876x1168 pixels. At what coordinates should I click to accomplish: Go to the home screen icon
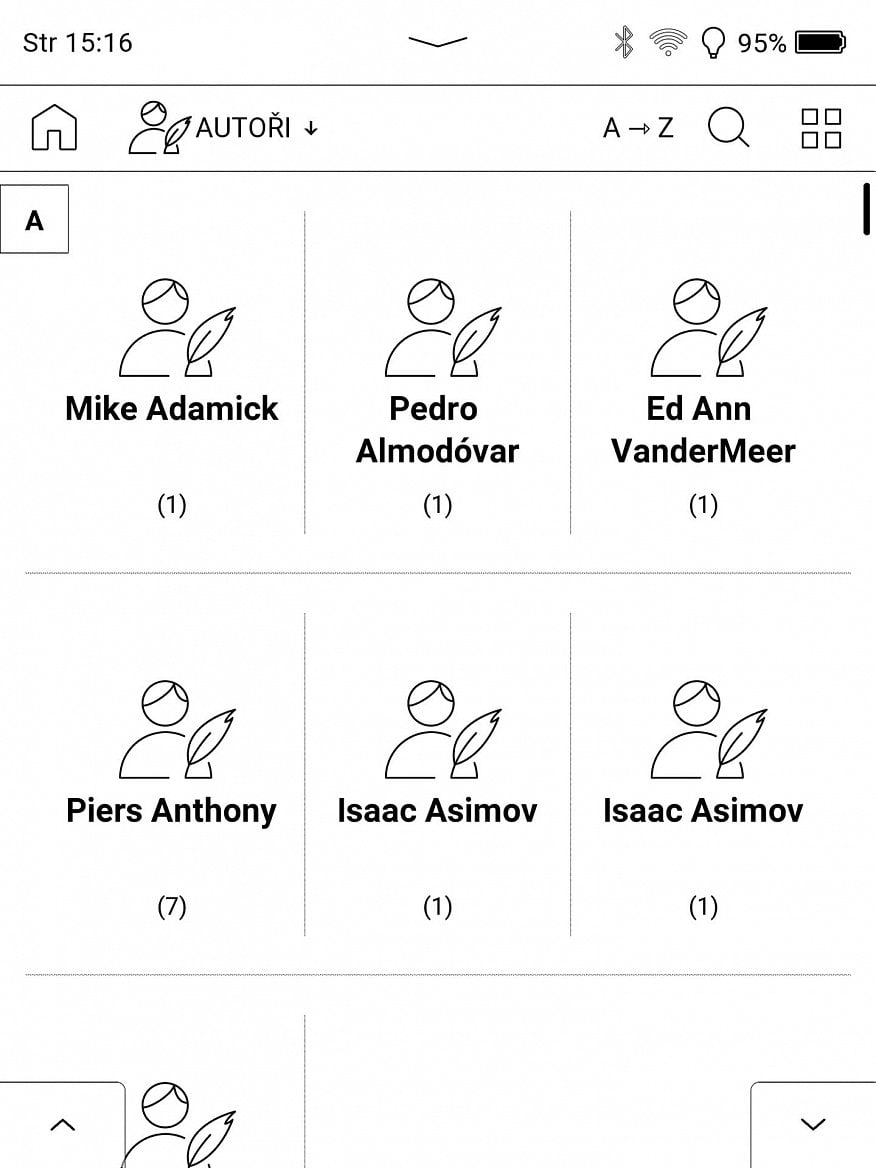pos(54,128)
